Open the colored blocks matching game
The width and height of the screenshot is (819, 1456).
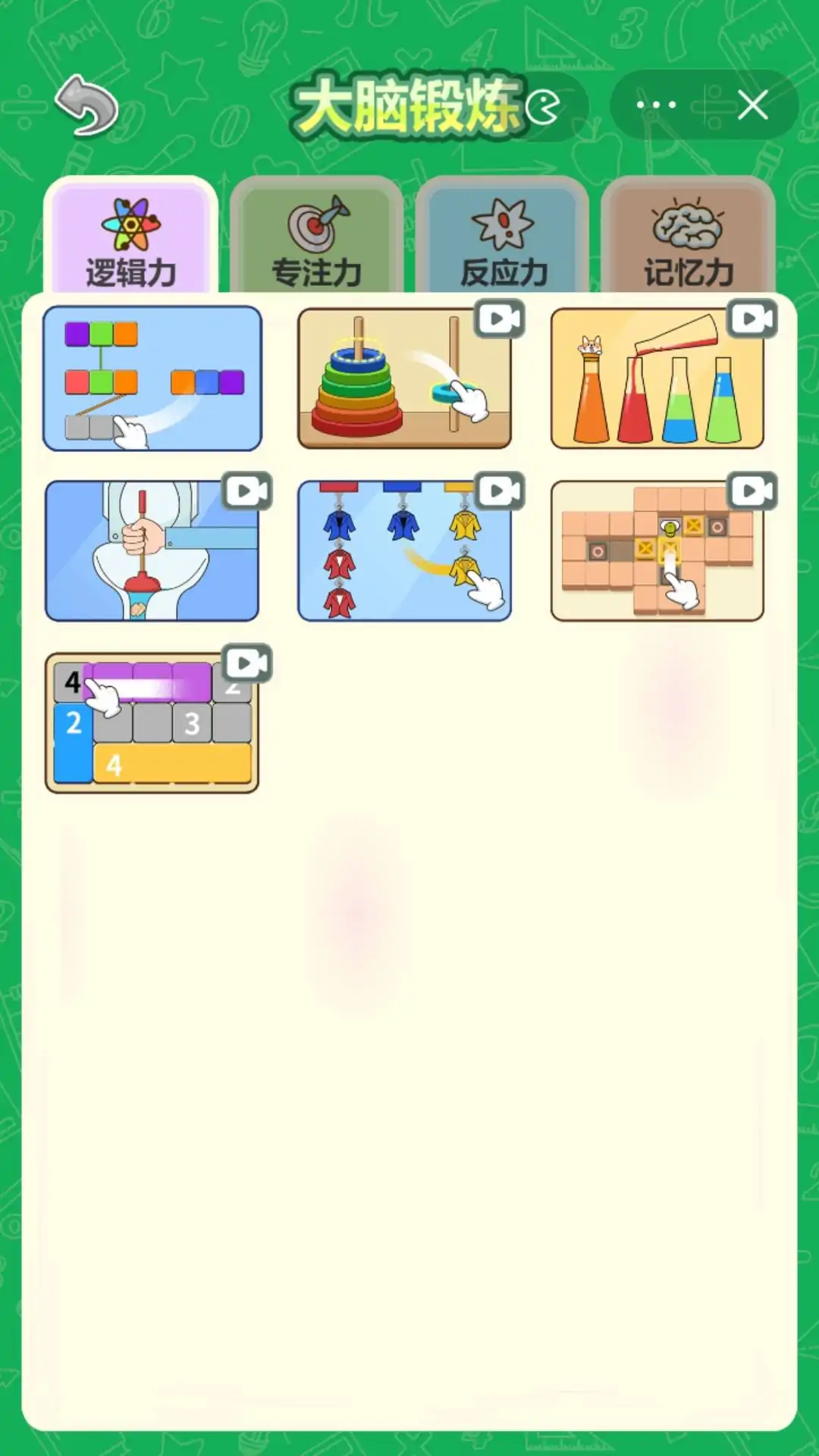pyautogui.click(x=152, y=378)
